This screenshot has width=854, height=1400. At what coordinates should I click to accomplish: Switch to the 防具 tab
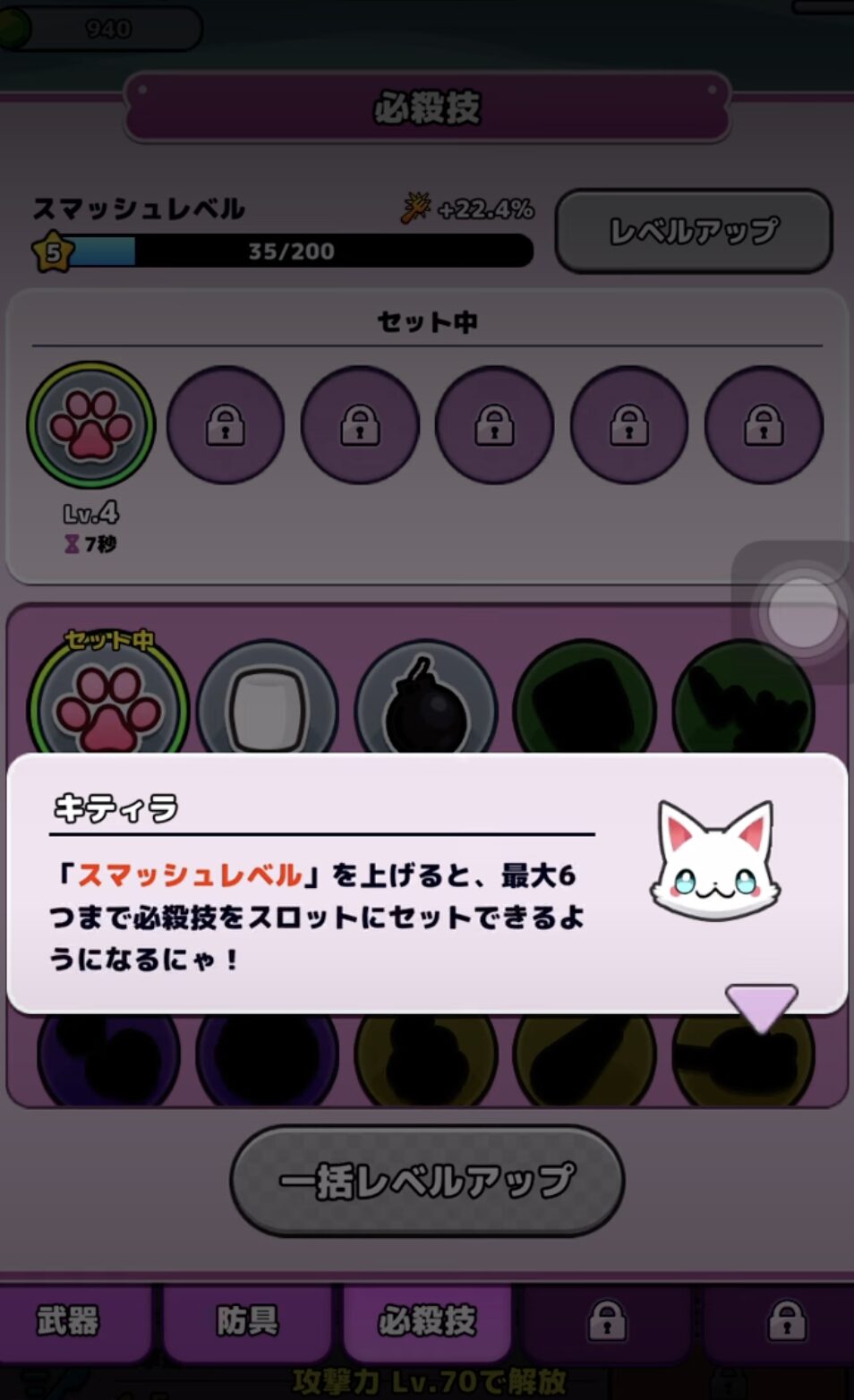(248, 1320)
